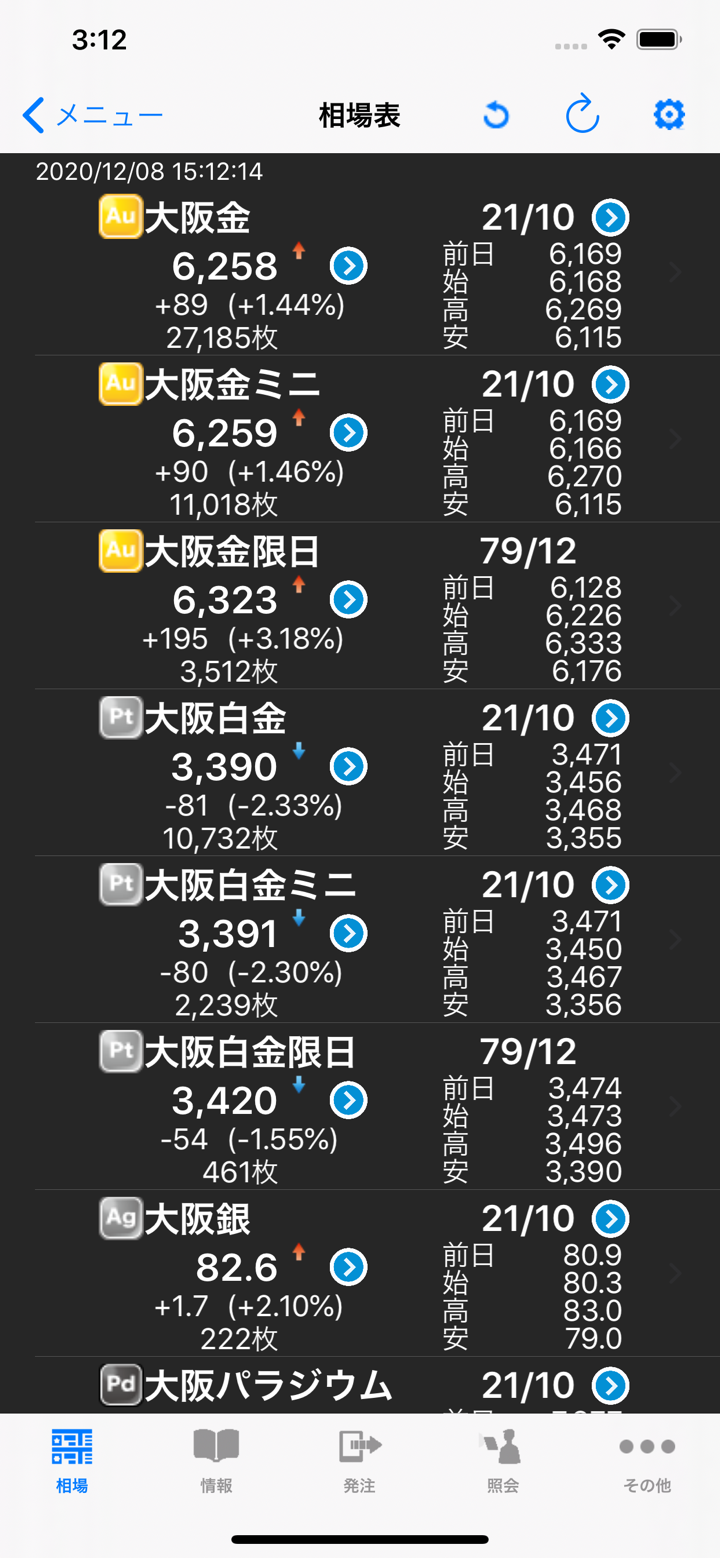This screenshot has height=1558, width=720.
Task: Tap the arrow next to 大阪白金 price 3,390
Action: (x=348, y=767)
